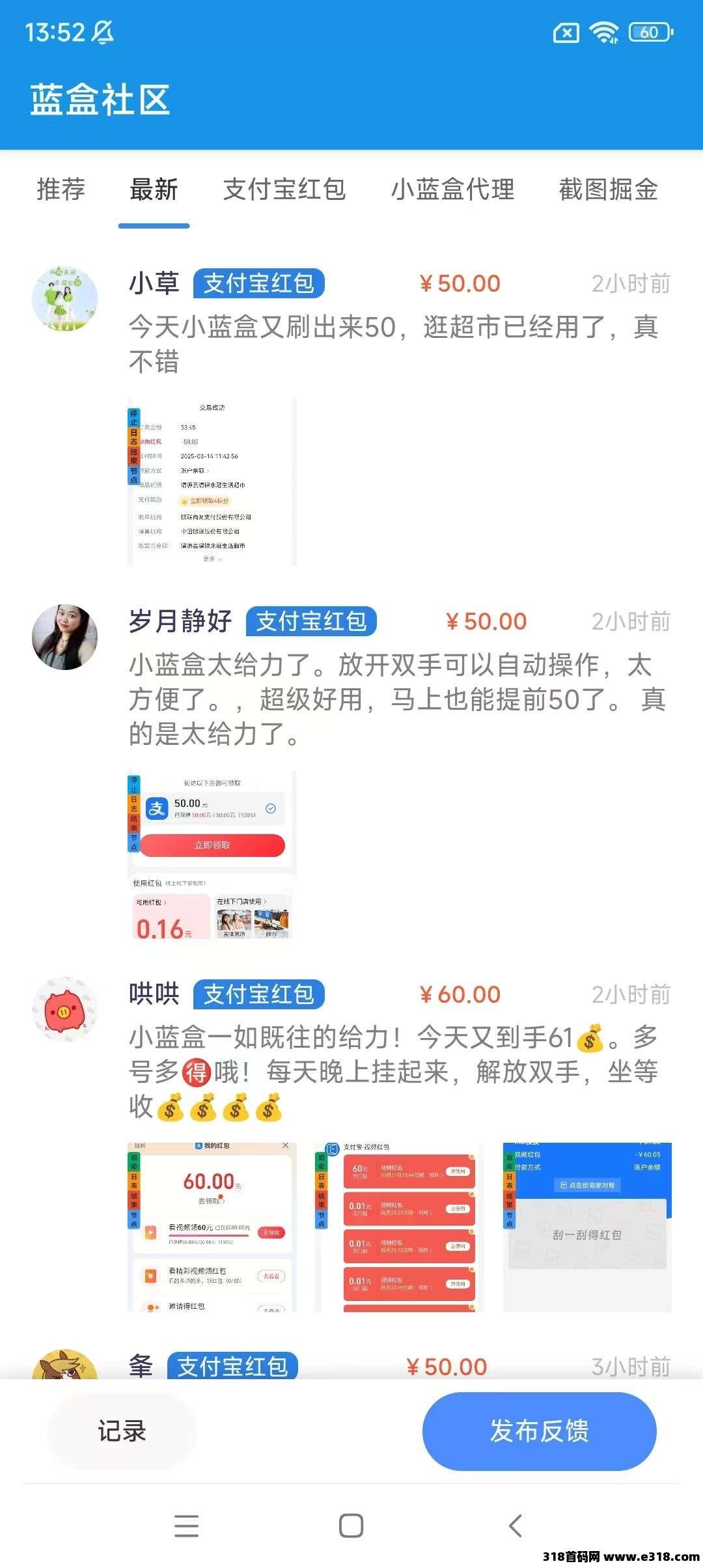Switch to the 推荐 tab

tap(61, 189)
